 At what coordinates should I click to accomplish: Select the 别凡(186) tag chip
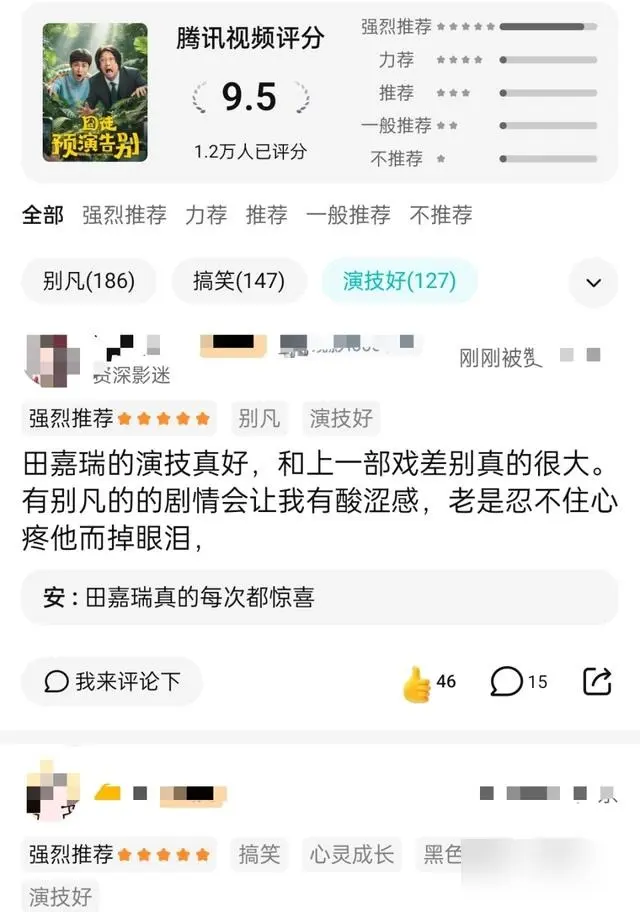click(x=88, y=282)
